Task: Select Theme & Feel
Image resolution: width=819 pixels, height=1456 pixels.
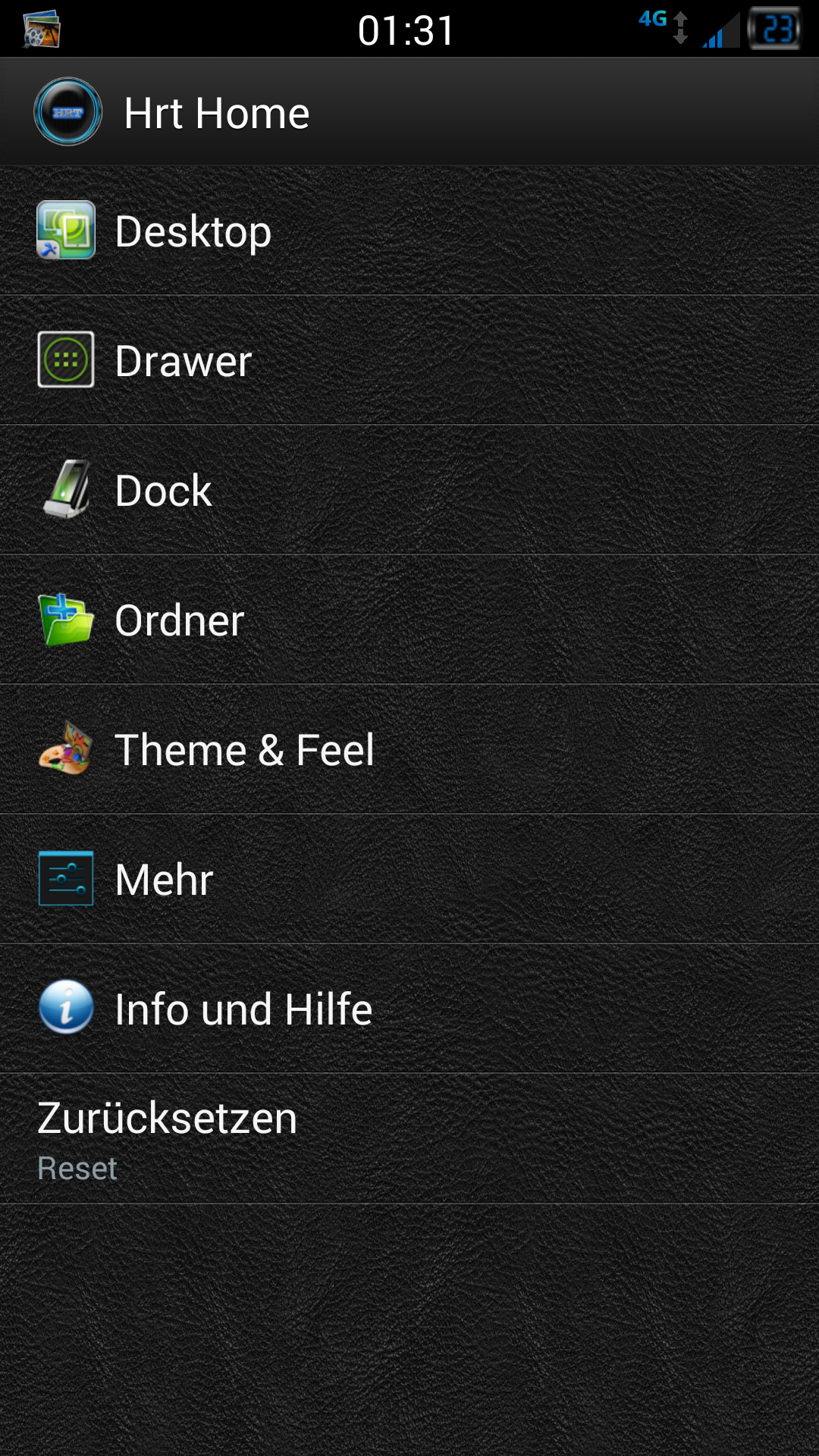Action: pyautogui.click(x=409, y=749)
